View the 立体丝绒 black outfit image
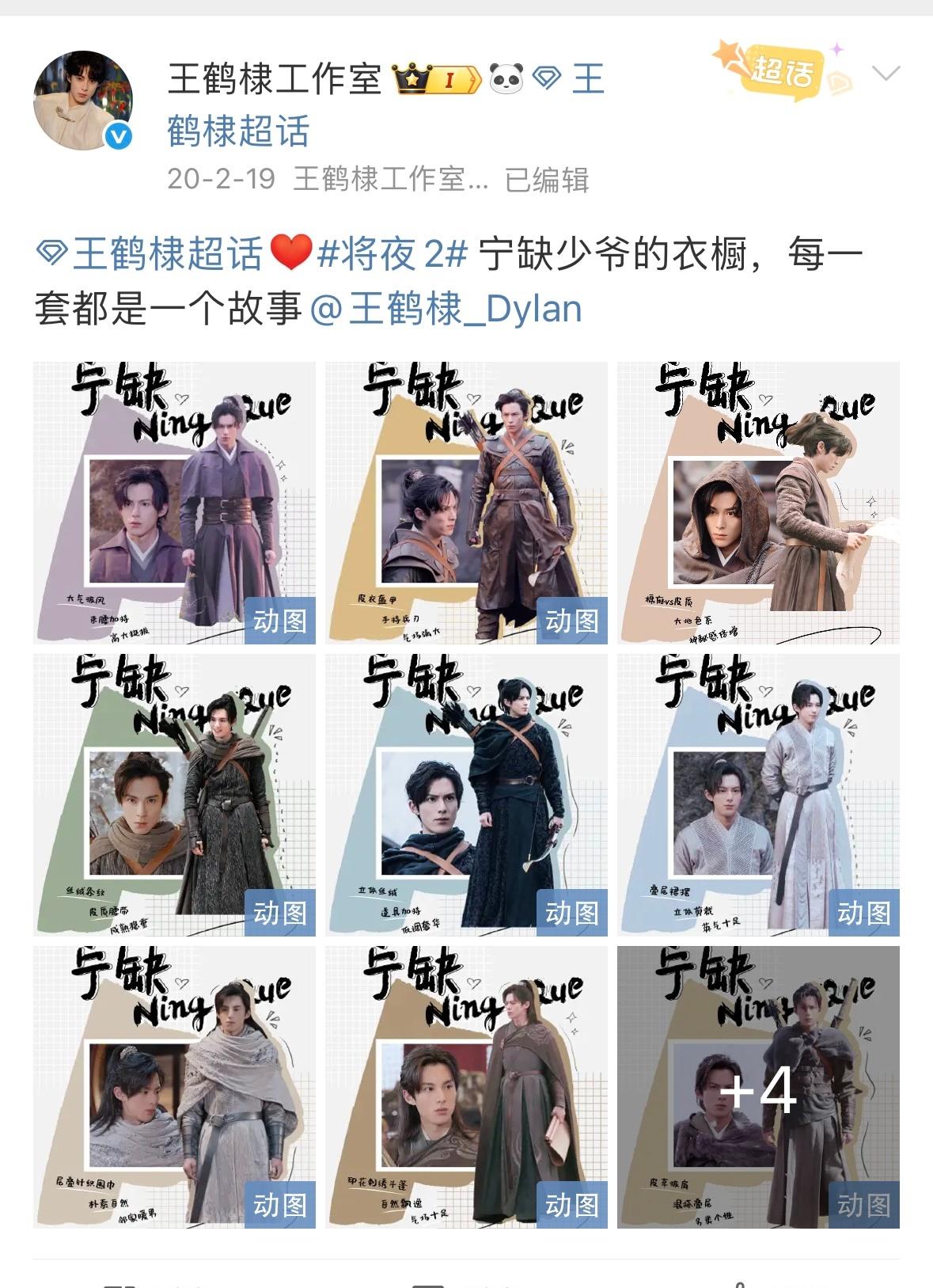933x1288 pixels. (x=466, y=795)
